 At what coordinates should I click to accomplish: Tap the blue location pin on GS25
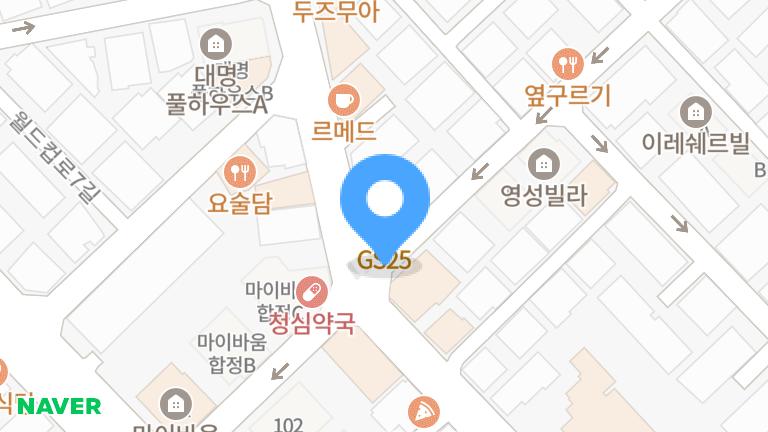[x=385, y=202]
